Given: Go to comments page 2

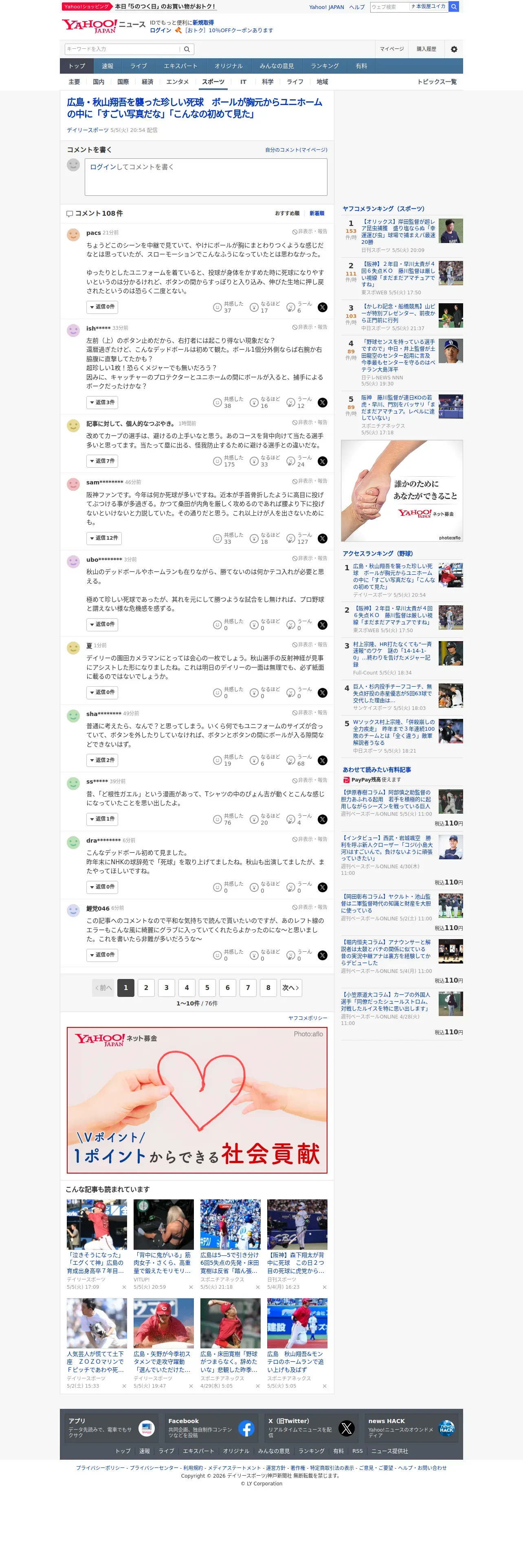Looking at the screenshot, I should coord(146,988).
